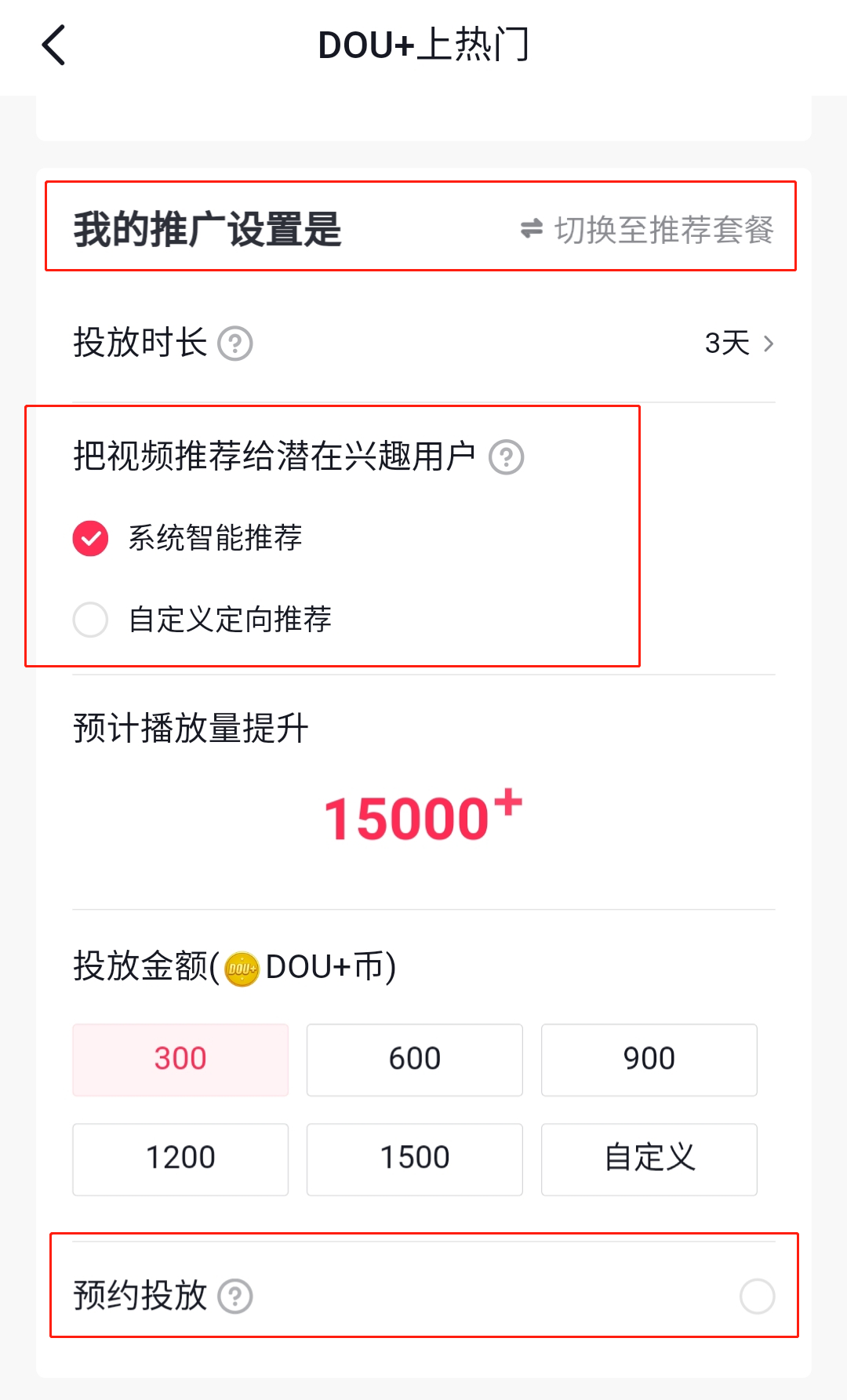Set amount to 1200

(x=180, y=1159)
